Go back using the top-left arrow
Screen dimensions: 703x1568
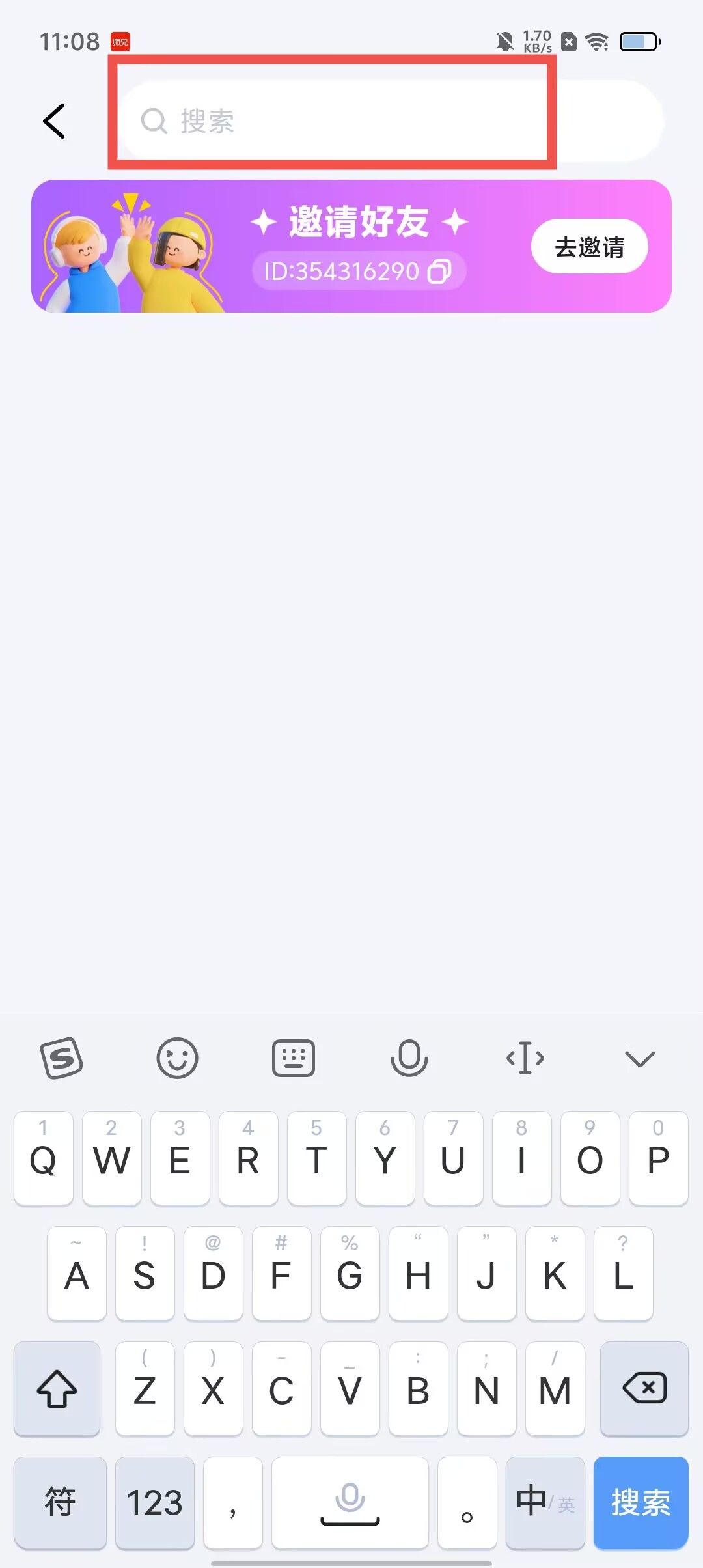(x=55, y=121)
